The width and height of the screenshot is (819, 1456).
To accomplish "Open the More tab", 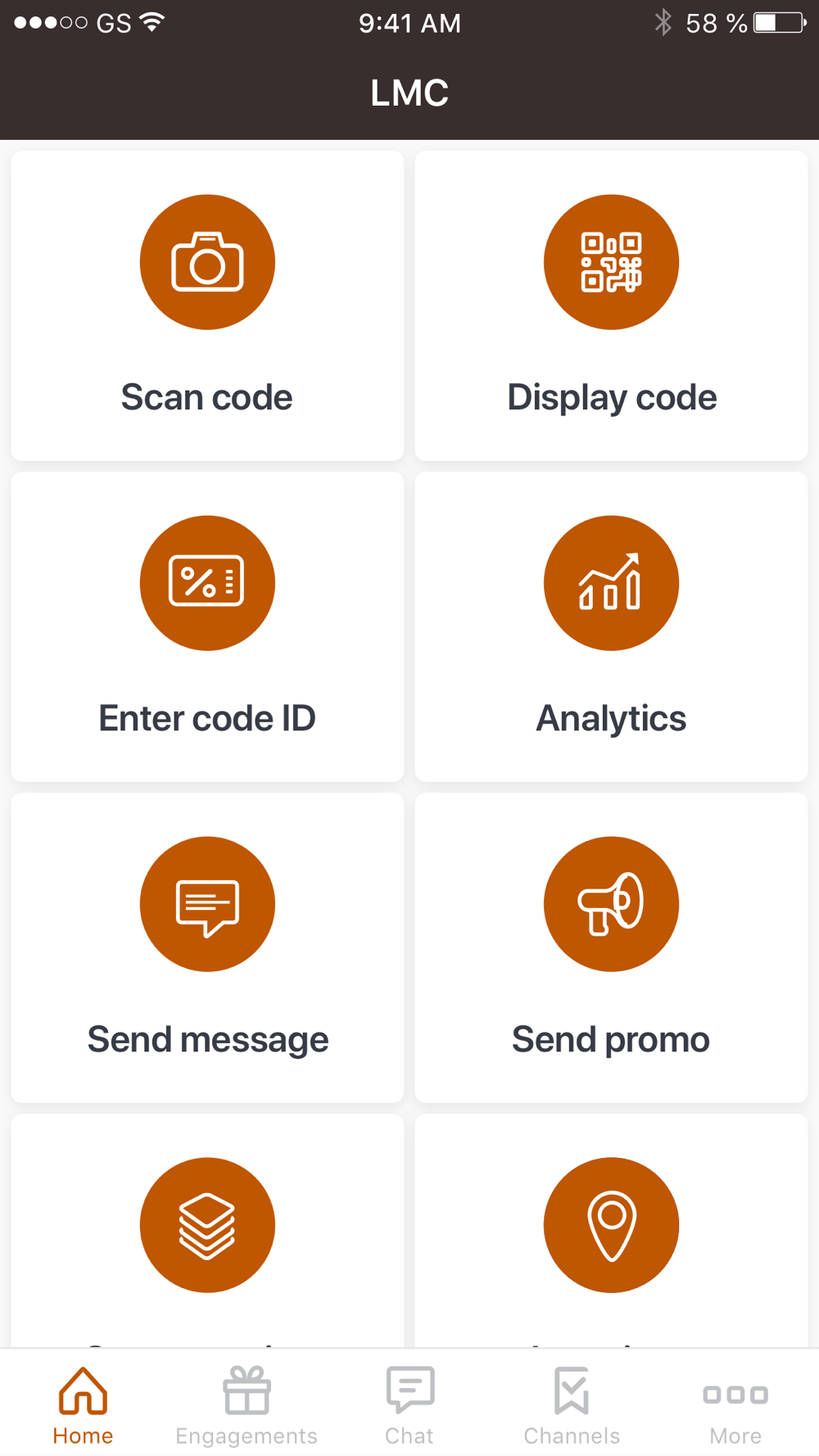I will click(735, 1405).
